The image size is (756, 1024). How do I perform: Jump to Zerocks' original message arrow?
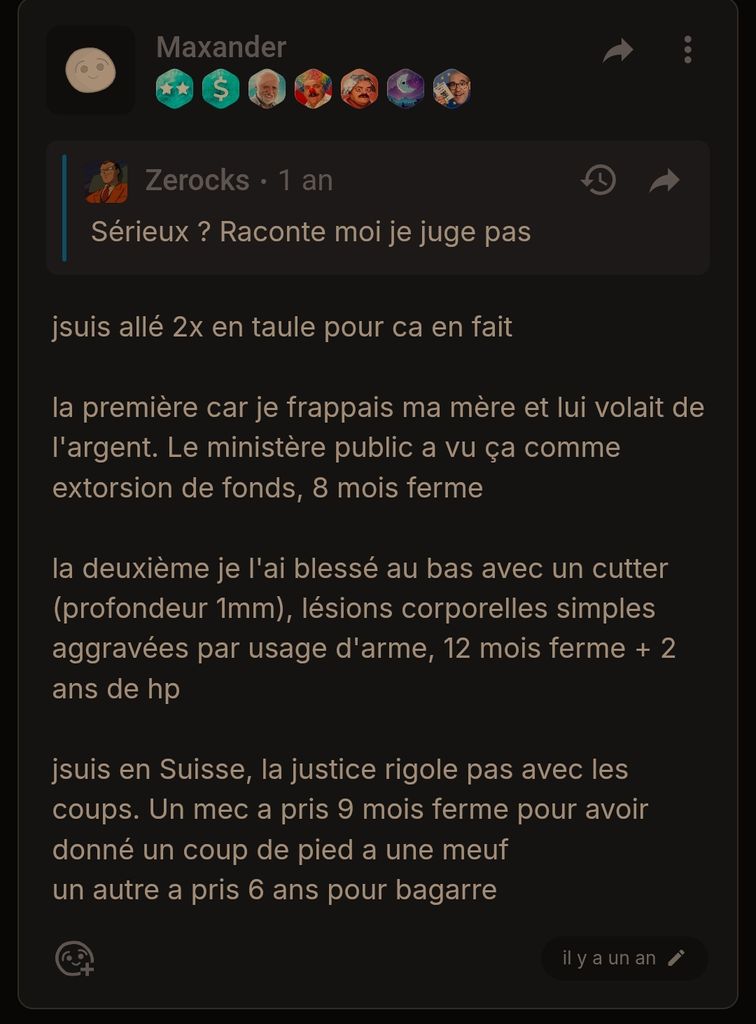pos(664,180)
